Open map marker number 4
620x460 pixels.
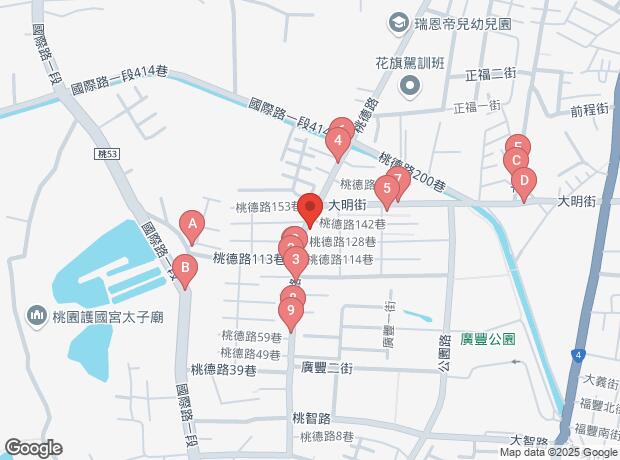(x=338, y=143)
